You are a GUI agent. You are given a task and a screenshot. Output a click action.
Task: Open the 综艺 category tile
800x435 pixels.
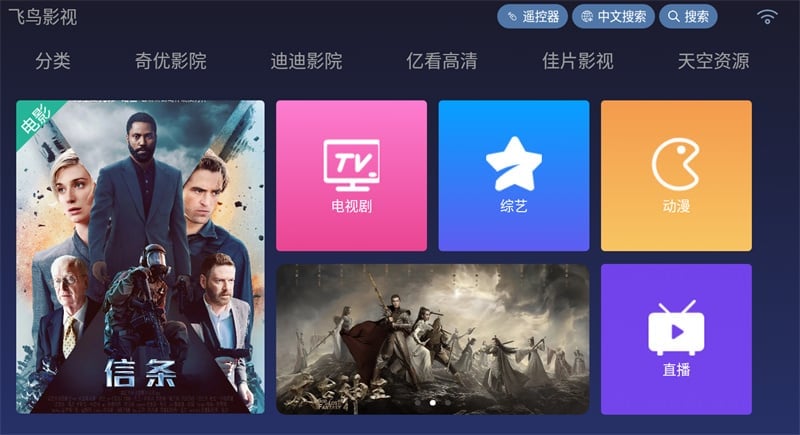[513, 175]
